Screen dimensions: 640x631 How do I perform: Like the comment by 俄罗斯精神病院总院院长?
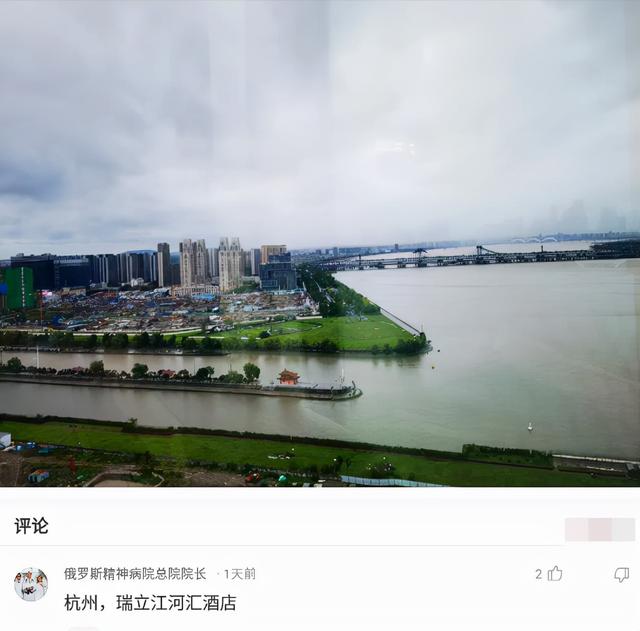554,574
